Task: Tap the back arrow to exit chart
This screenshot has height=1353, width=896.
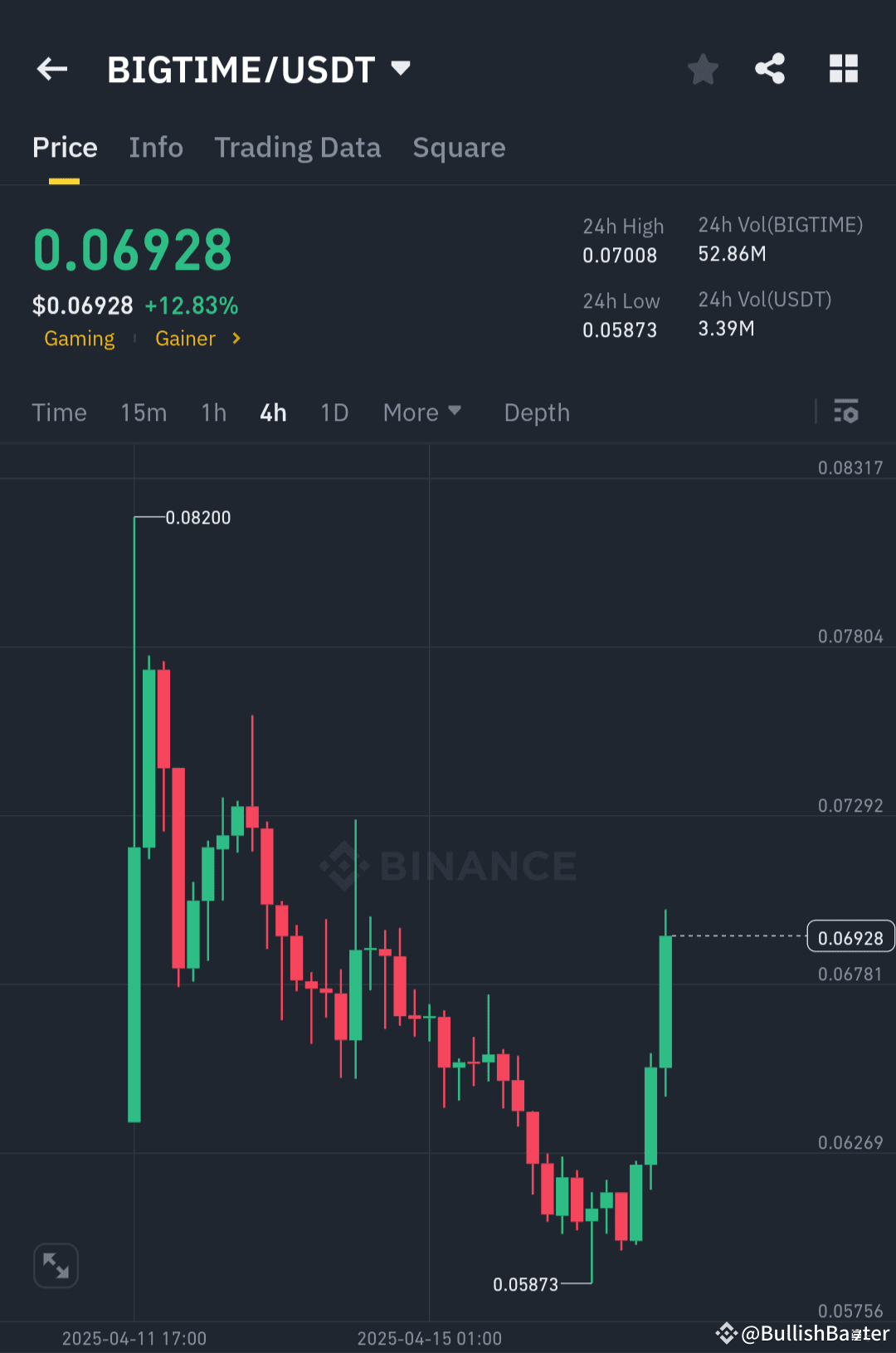Action: click(x=51, y=69)
